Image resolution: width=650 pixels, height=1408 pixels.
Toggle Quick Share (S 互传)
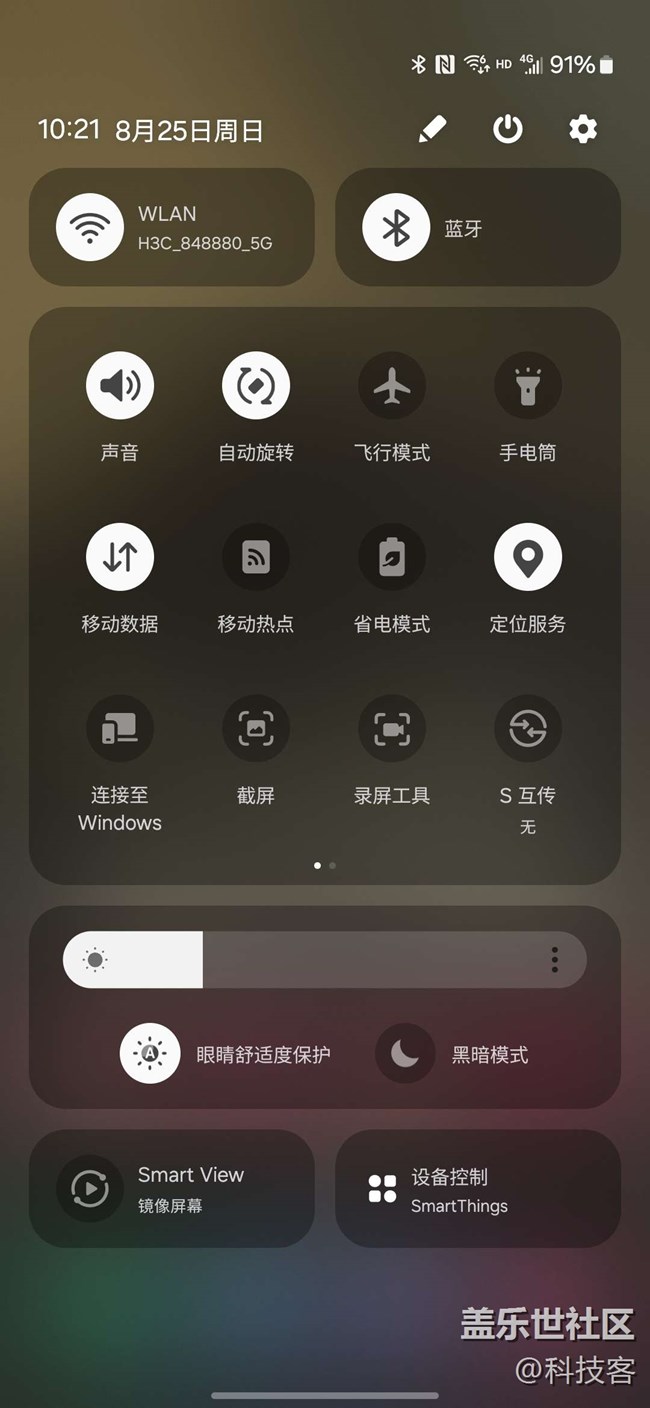tap(528, 729)
